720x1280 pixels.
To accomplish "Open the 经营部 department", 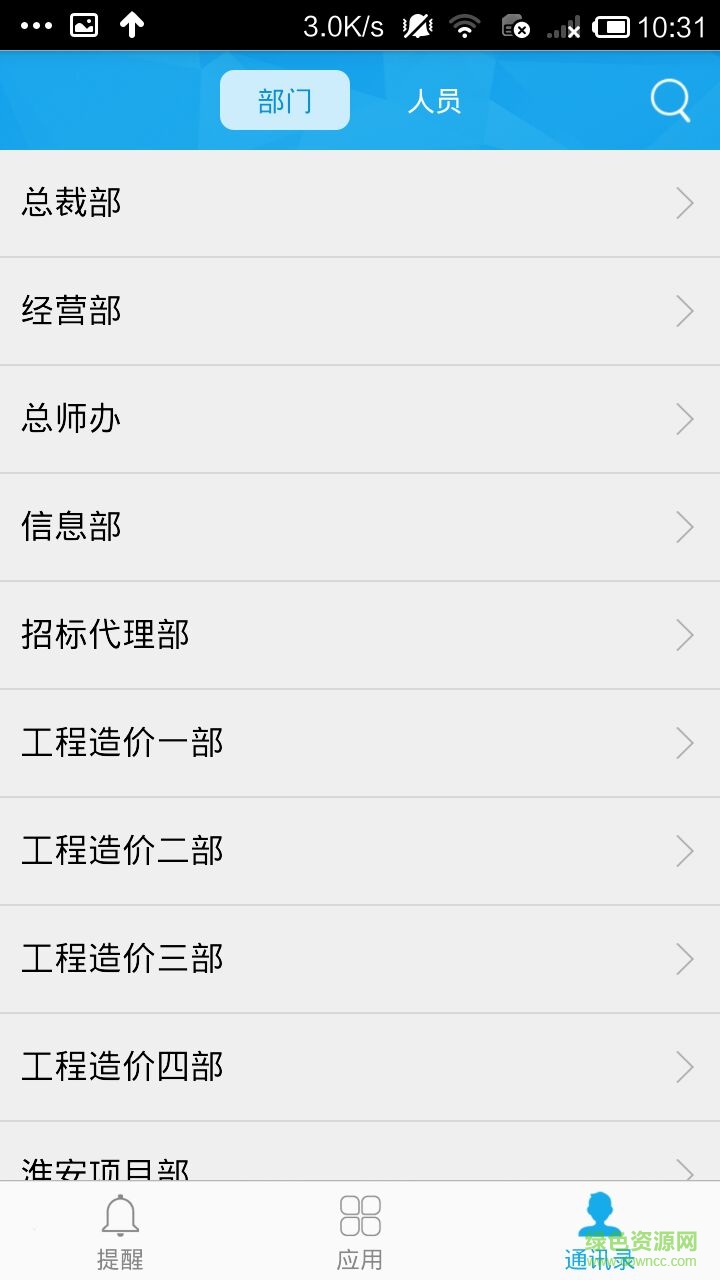I will point(360,311).
